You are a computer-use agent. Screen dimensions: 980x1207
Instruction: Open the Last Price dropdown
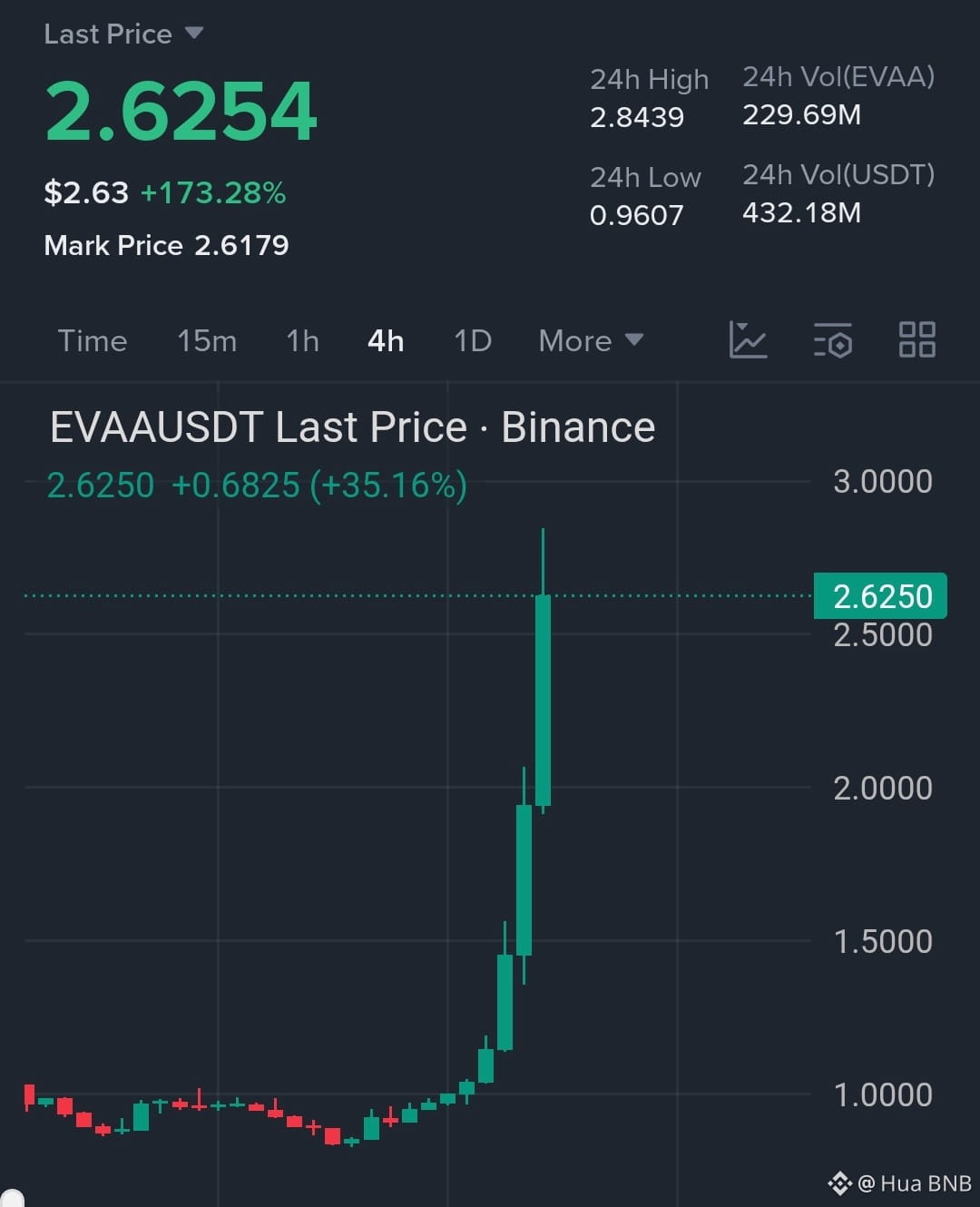pos(123,34)
